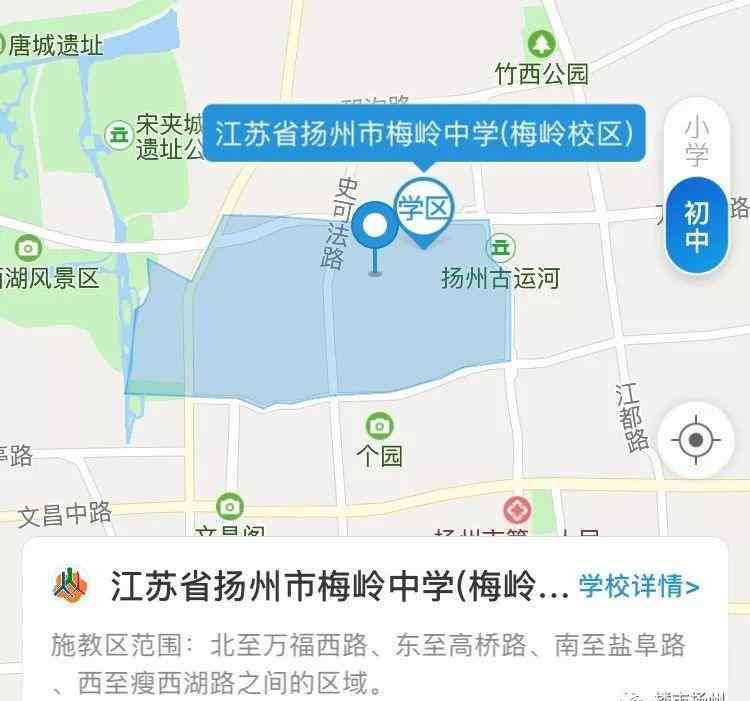750x701 pixels.
Task: Select the 初中 level
Action: (x=696, y=227)
